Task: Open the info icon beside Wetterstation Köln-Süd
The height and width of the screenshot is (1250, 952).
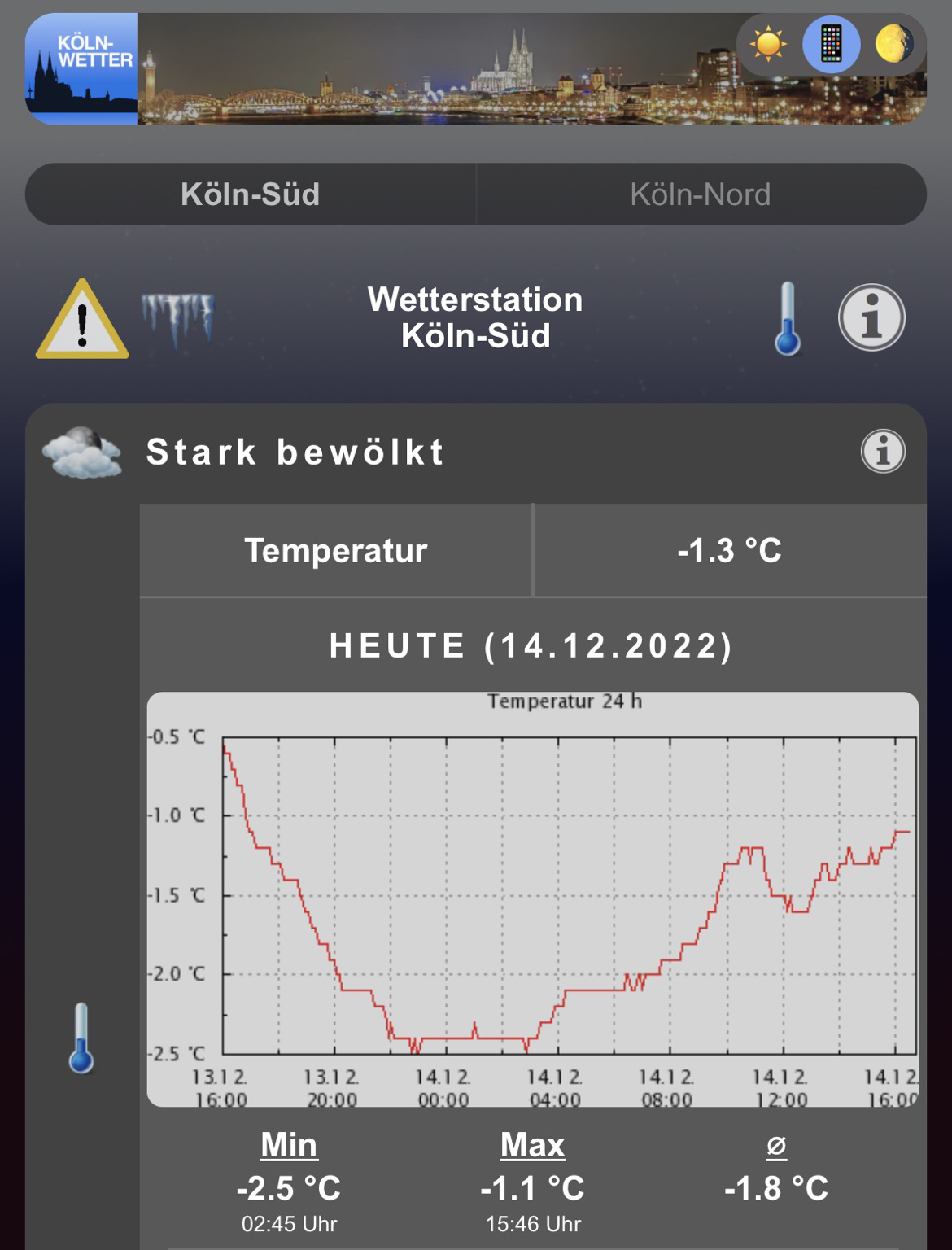Action: pos(871,317)
